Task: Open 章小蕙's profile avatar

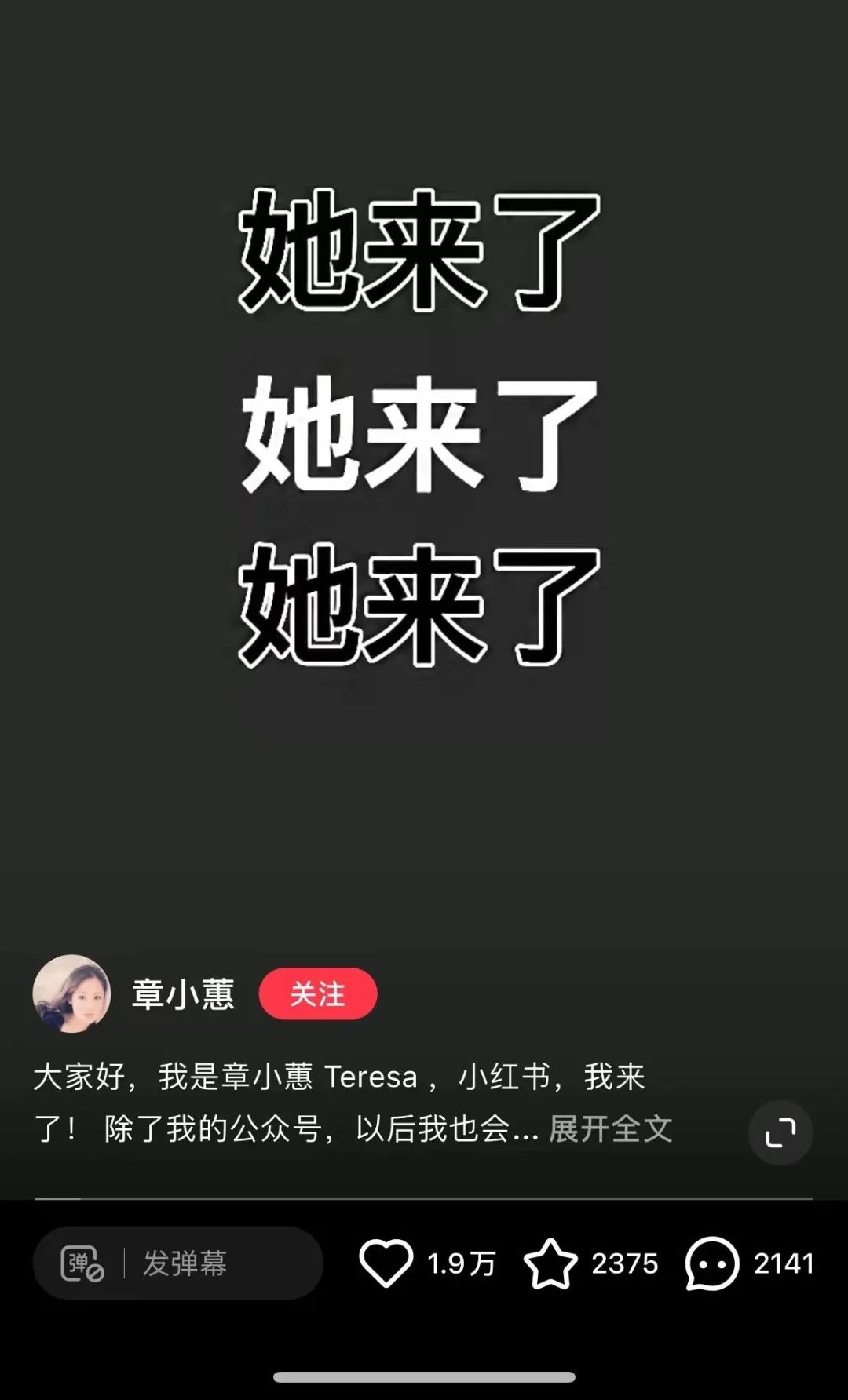Action: pyautogui.click(x=71, y=993)
